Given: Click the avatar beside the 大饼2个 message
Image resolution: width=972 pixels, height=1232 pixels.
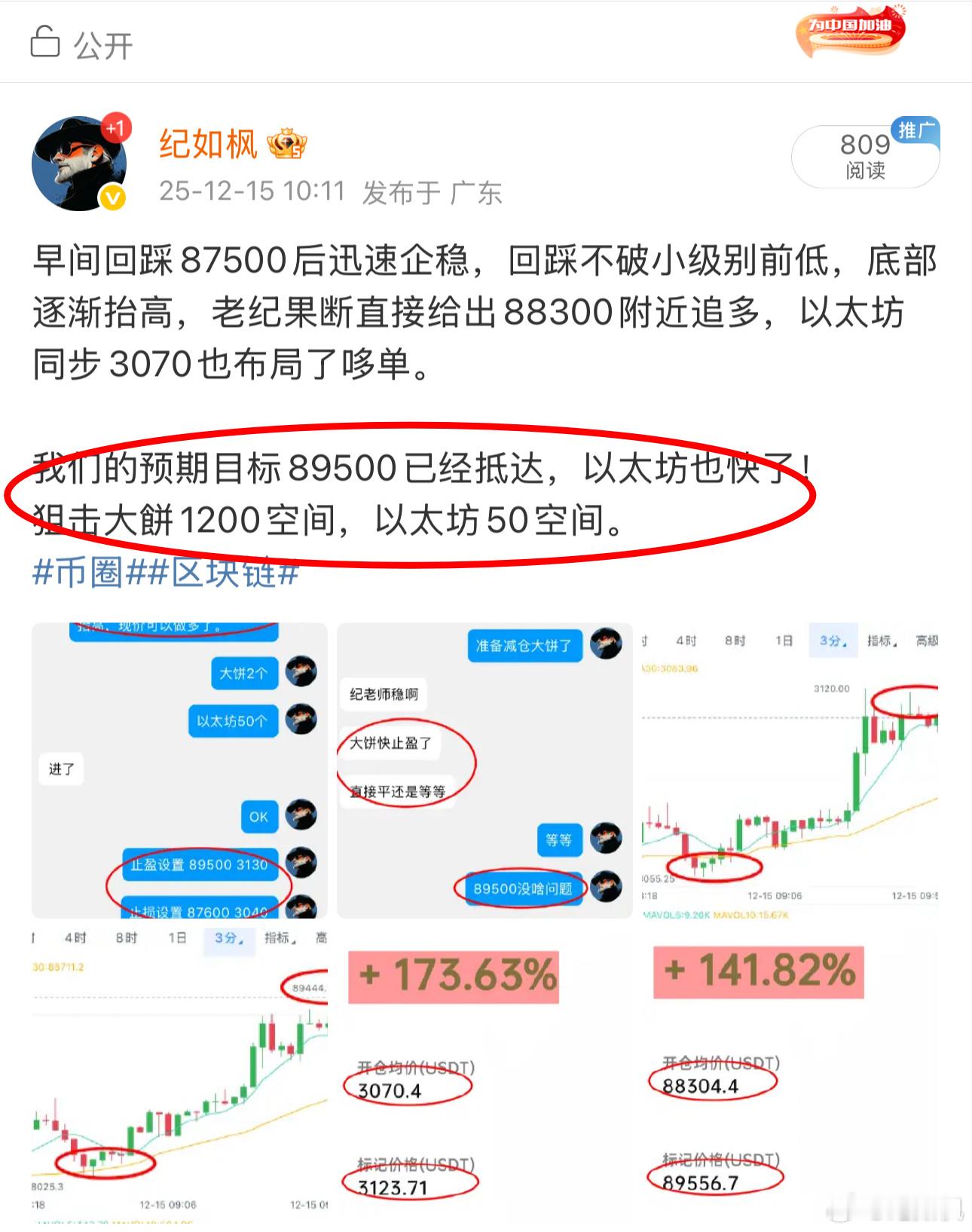Looking at the screenshot, I should tap(303, 671).
